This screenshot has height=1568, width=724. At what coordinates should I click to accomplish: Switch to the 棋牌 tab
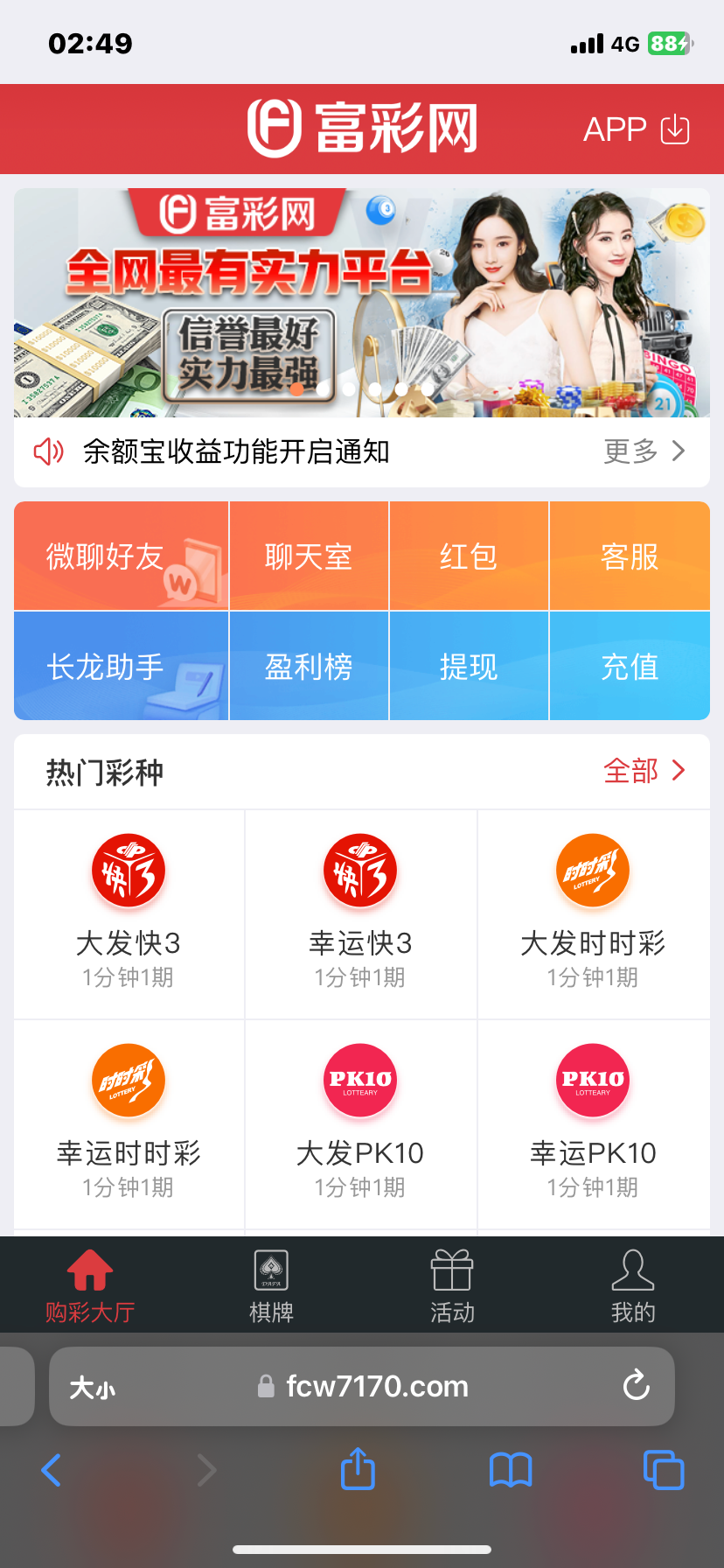(271, 1286)
